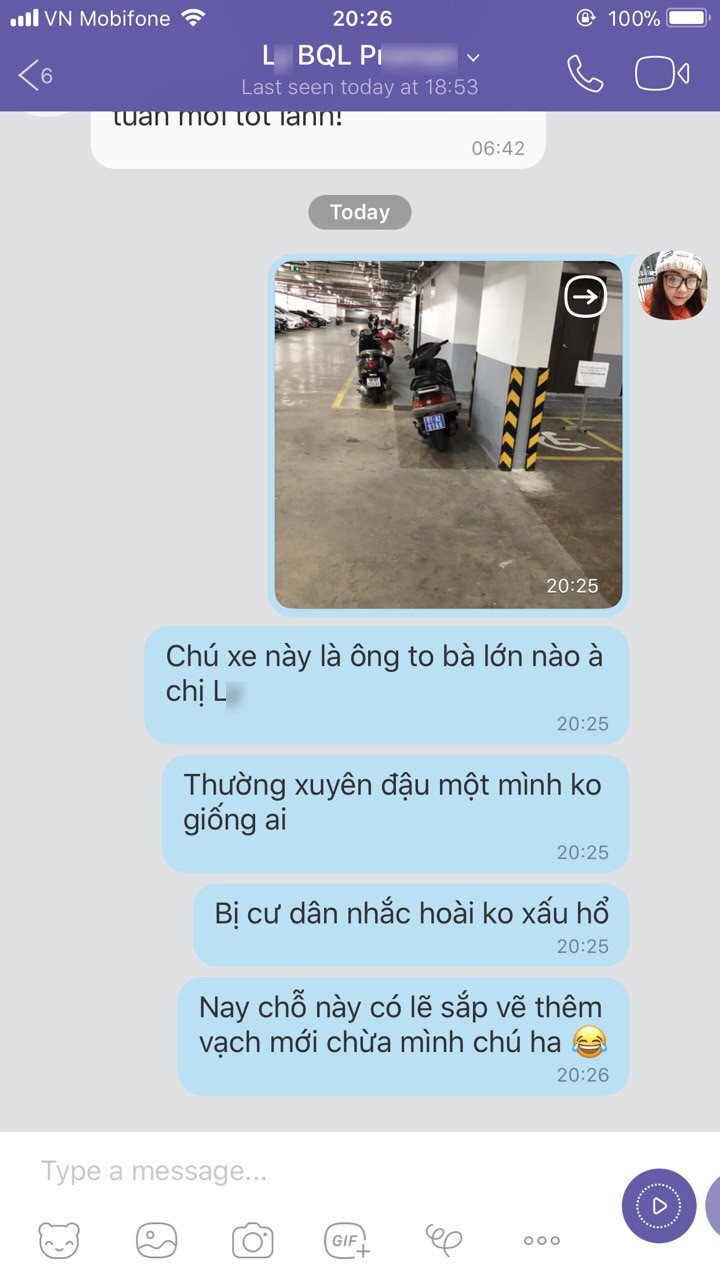This screenshot has width=720, height=1280.
Task: Expand the chat title dropdown arrow
Action: (x=473, y=57)
